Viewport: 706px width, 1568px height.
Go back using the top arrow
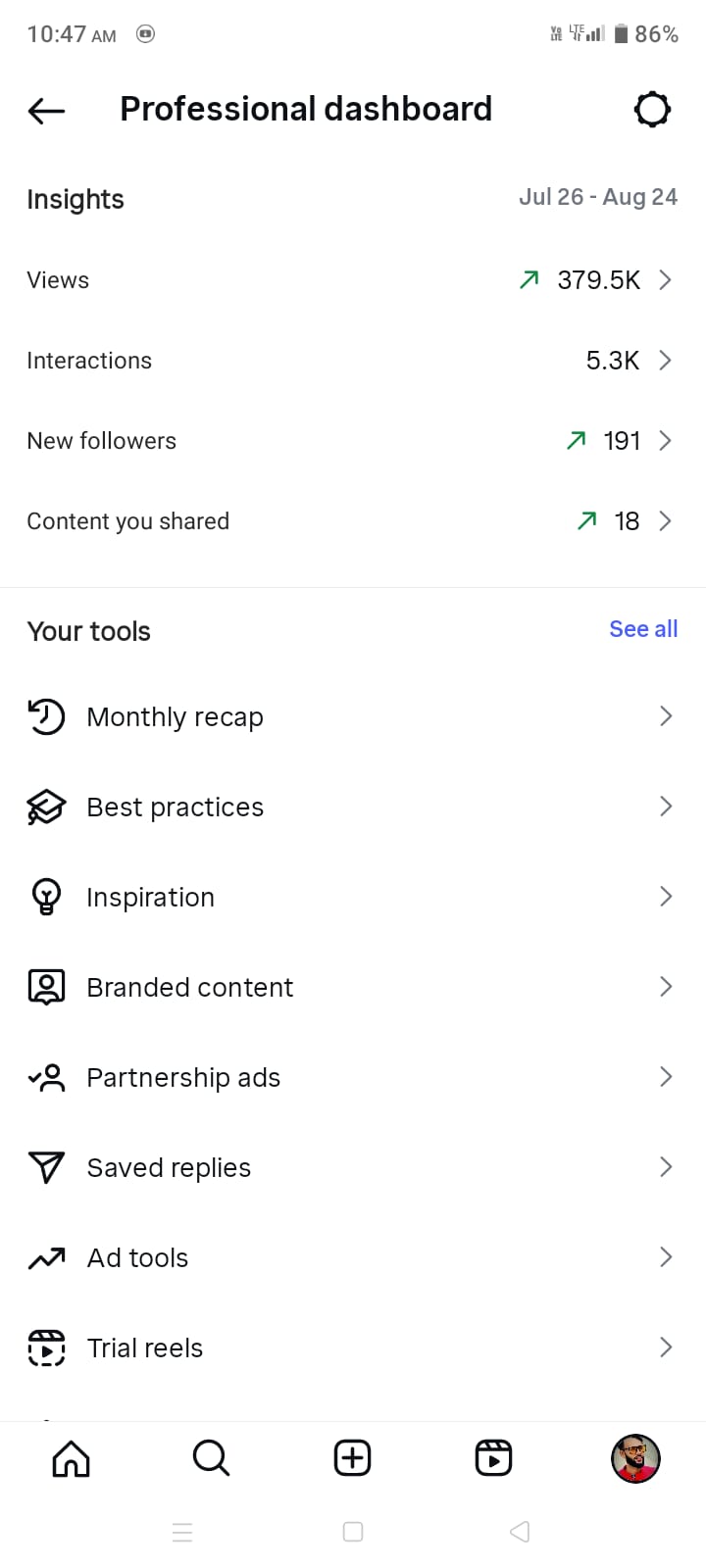tap(46, 111)
